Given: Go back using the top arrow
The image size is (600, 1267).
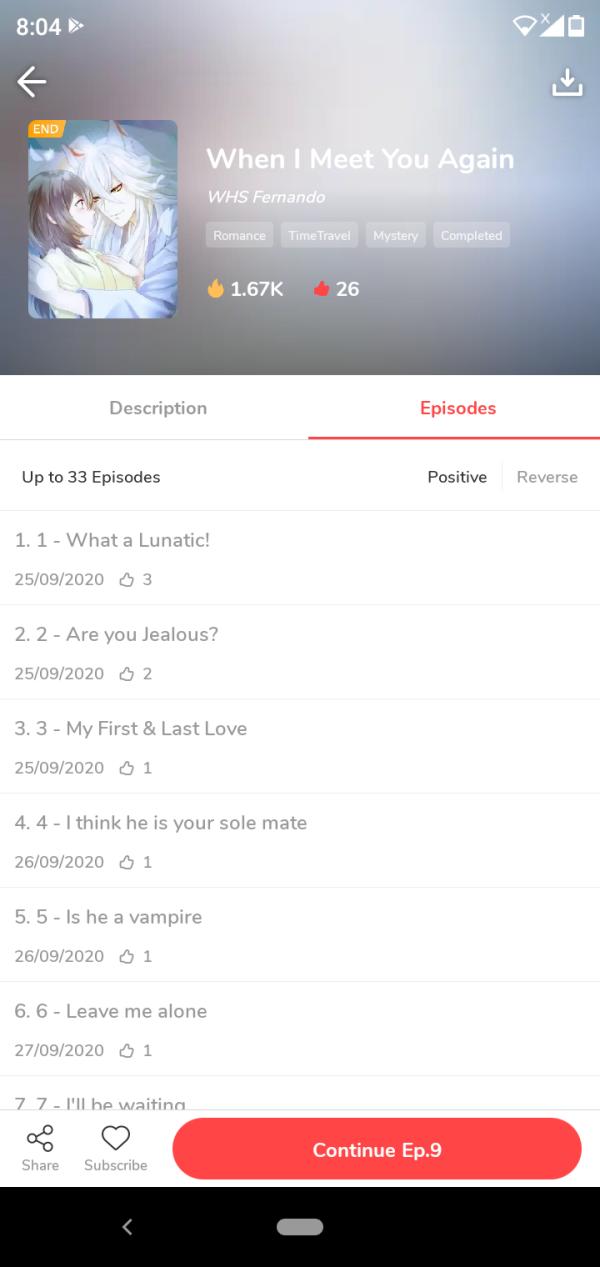Looking at the screenshot, I should point(32,81).
